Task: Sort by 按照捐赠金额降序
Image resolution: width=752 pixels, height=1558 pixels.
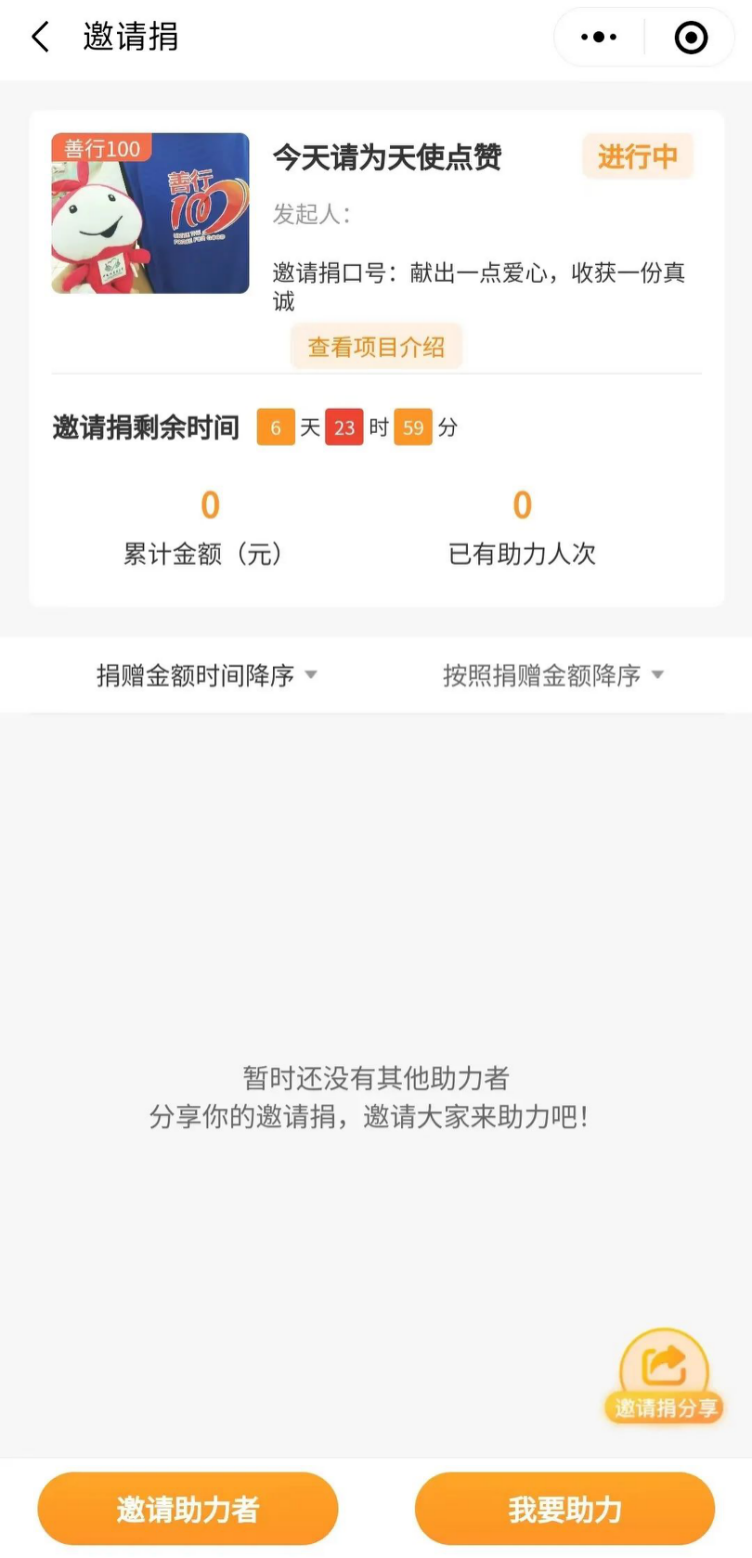Action: (553, 675)
